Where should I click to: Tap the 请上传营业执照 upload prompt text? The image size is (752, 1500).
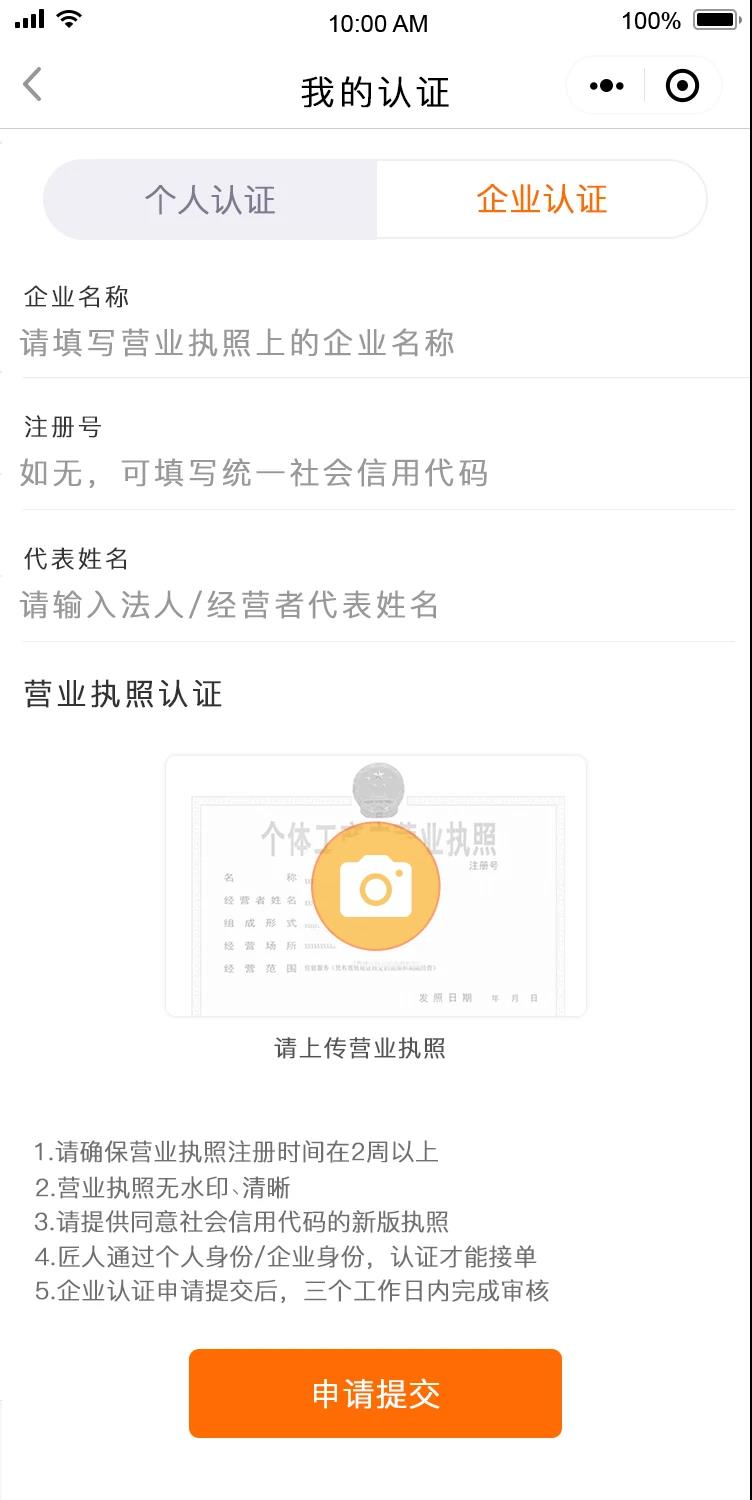pos(375,1048)
